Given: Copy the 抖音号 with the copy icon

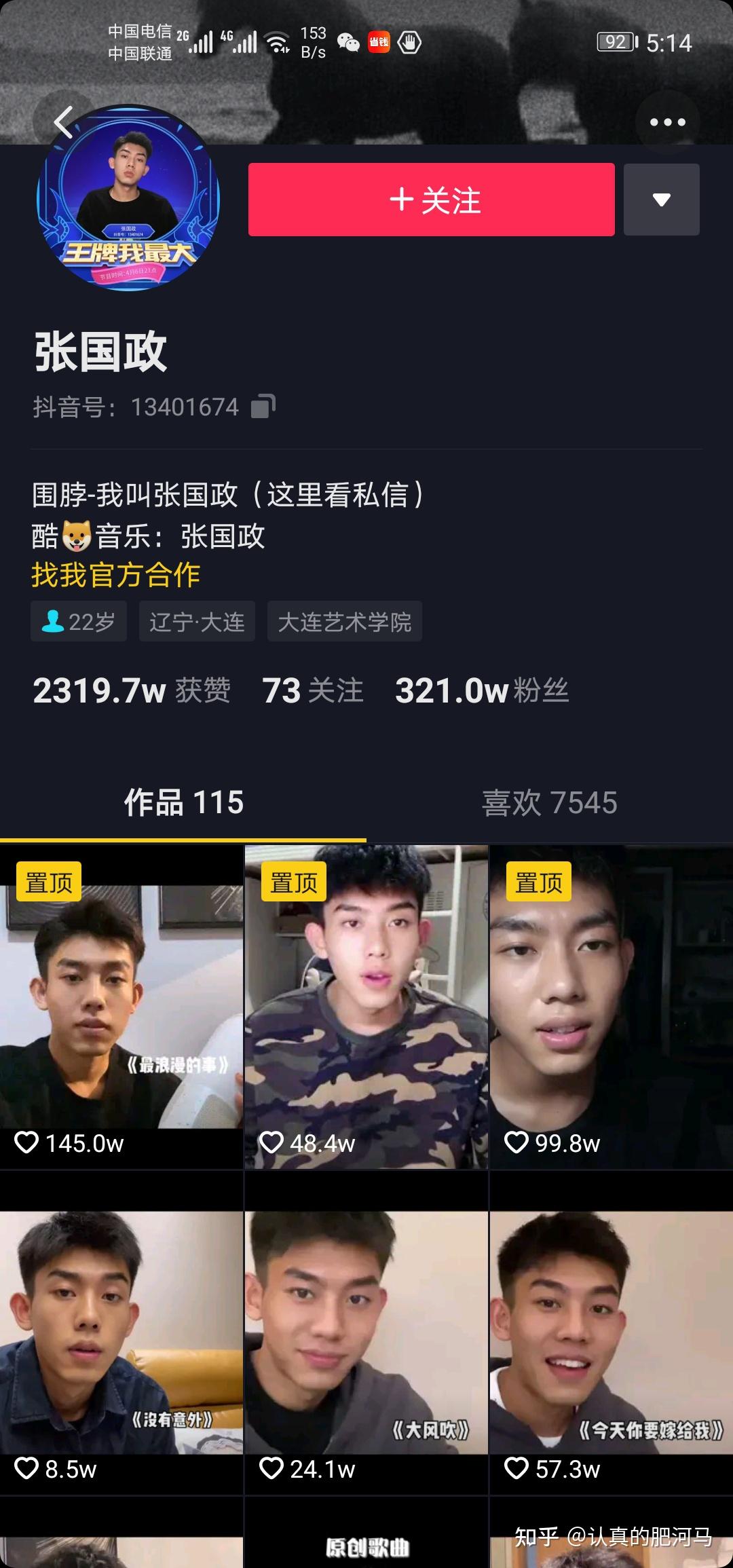Looking at the screenshot, I should (263, 407).
